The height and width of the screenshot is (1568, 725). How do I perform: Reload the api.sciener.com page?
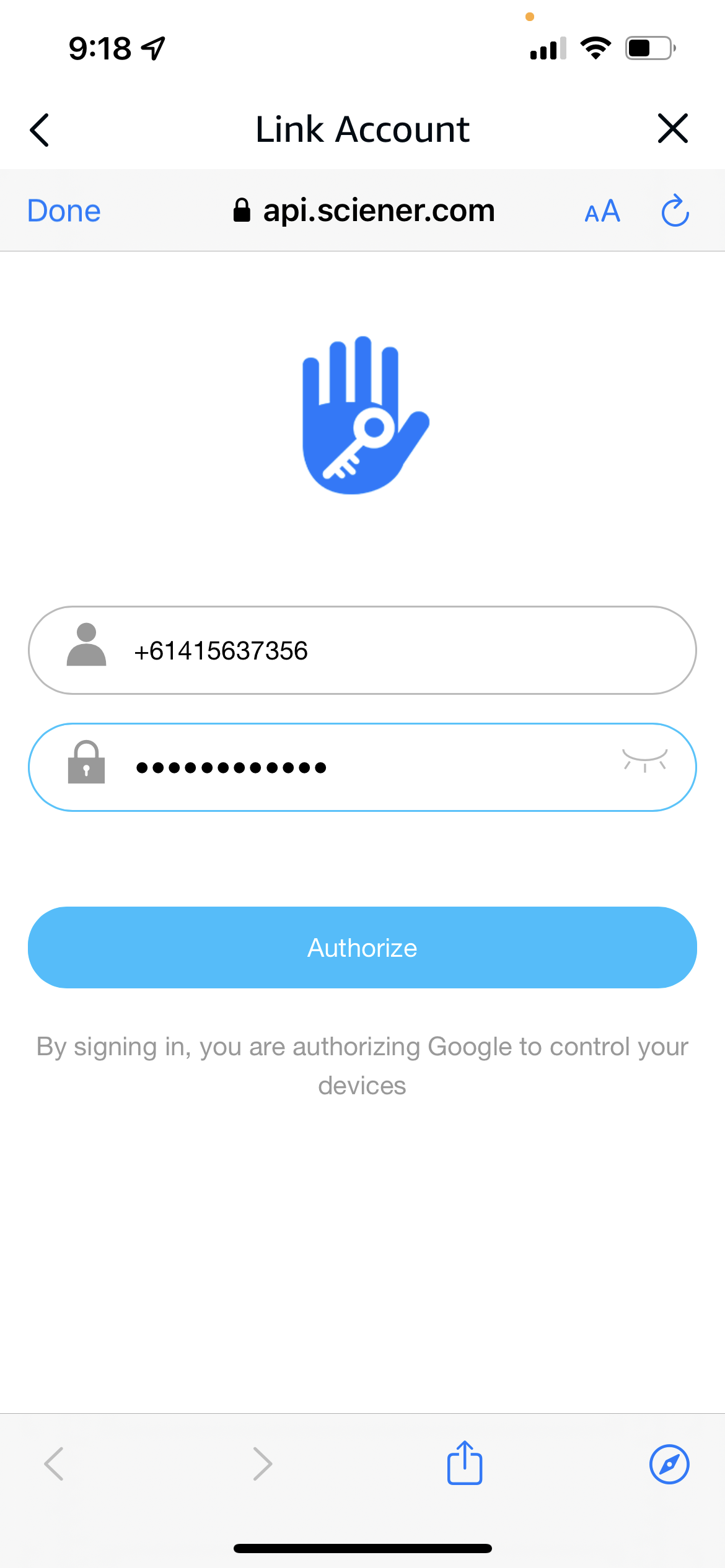(675, 211)
